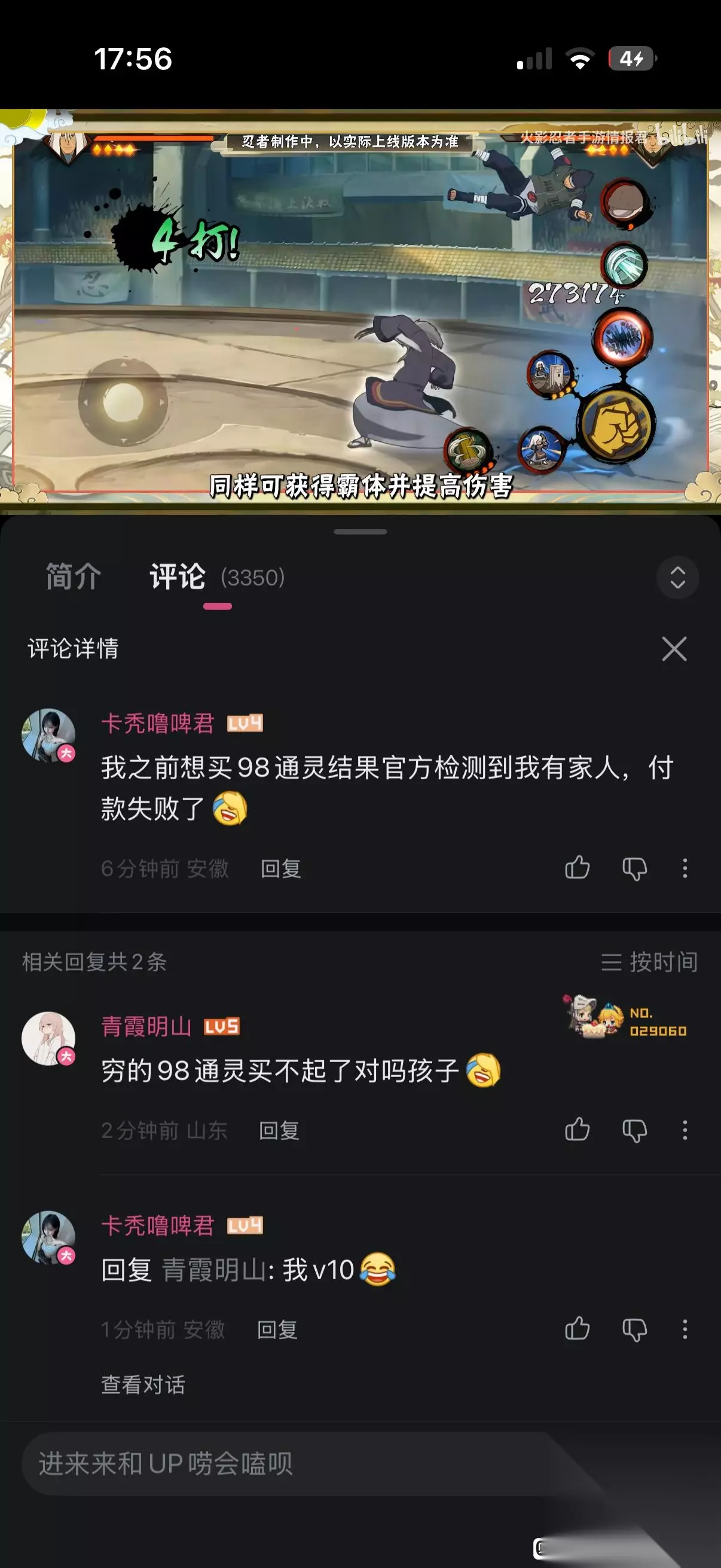Change reply sorting via 按时间
This screenshot has height=1568, width=721.
[x=649, y=962]
